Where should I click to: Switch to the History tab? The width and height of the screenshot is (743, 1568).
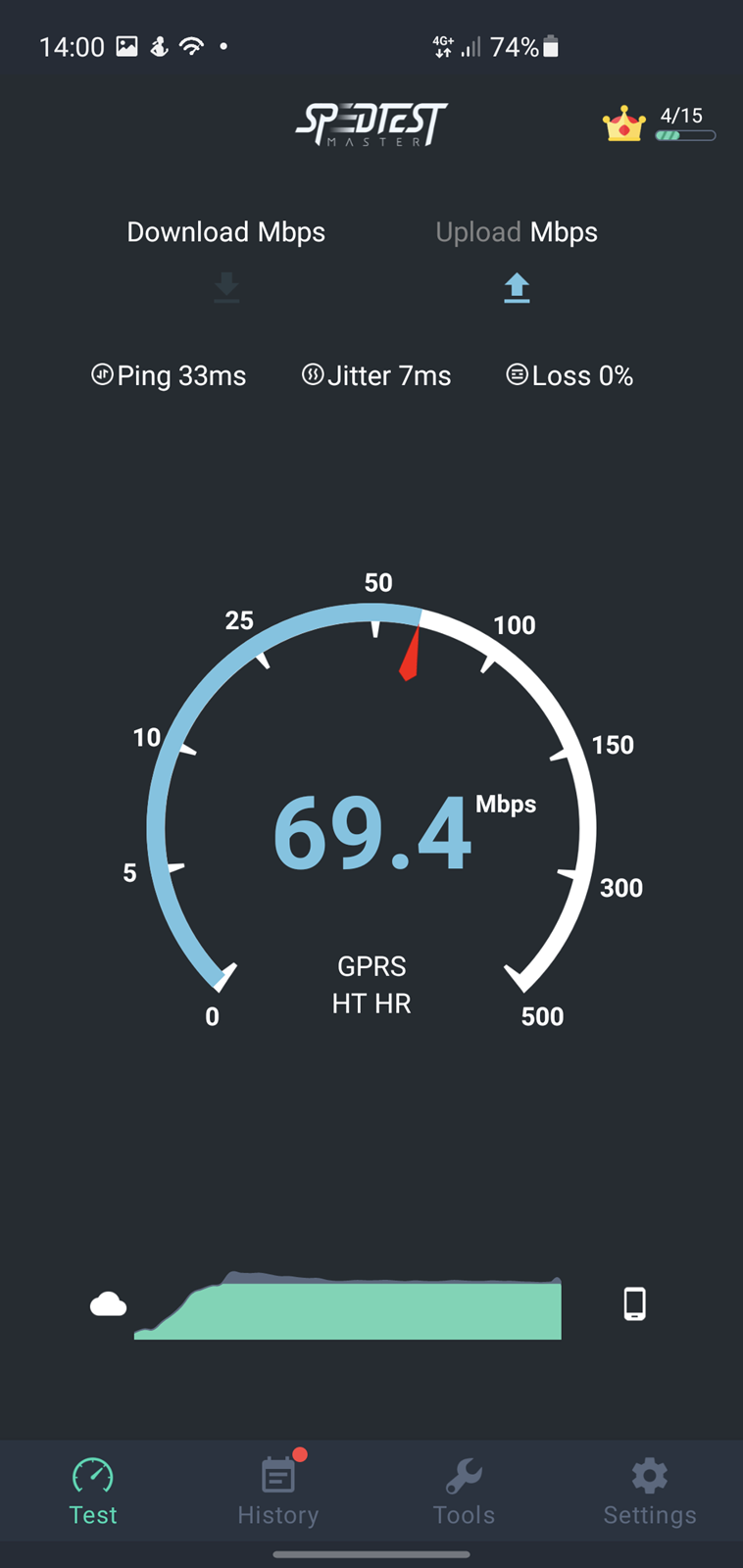click(x=278, y=1491)
